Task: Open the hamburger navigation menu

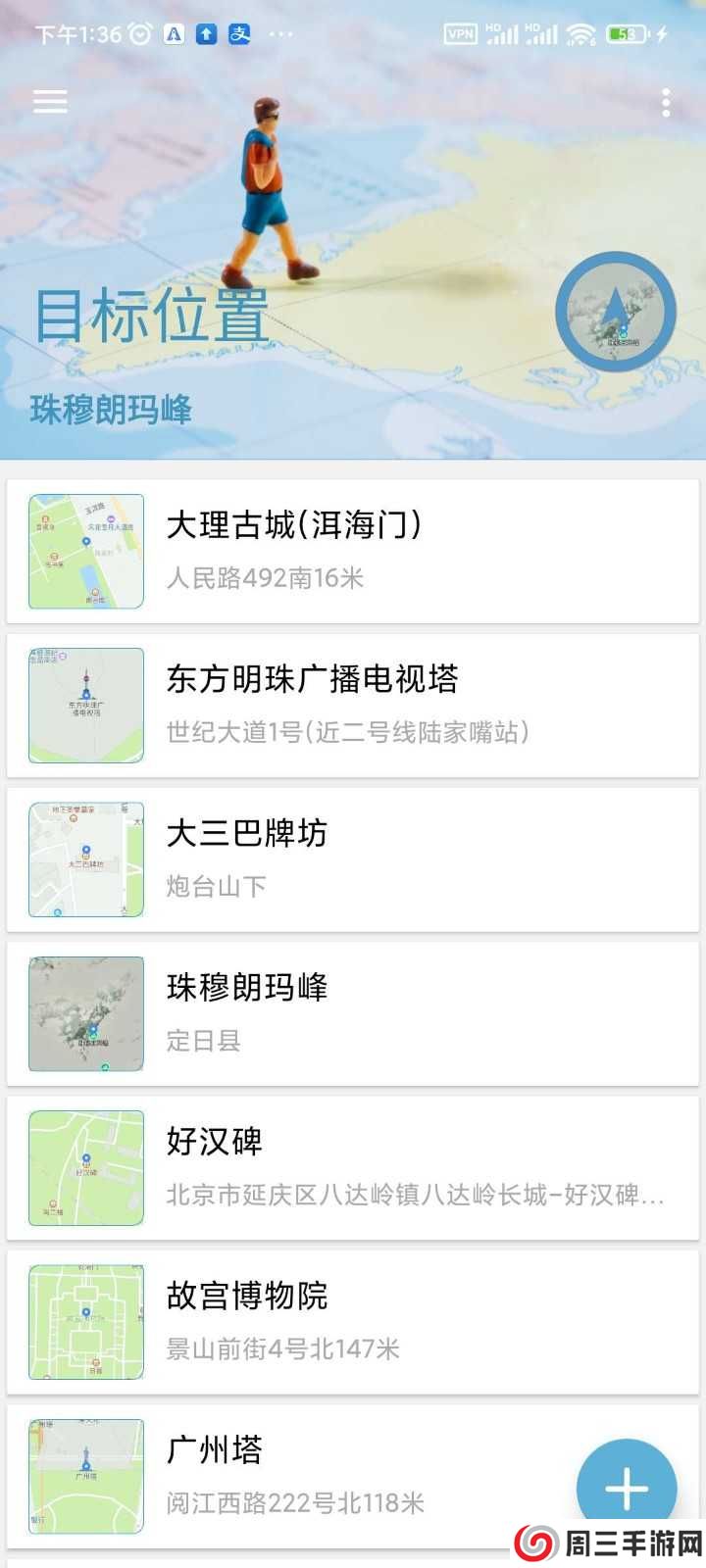Action: [50, 102]
